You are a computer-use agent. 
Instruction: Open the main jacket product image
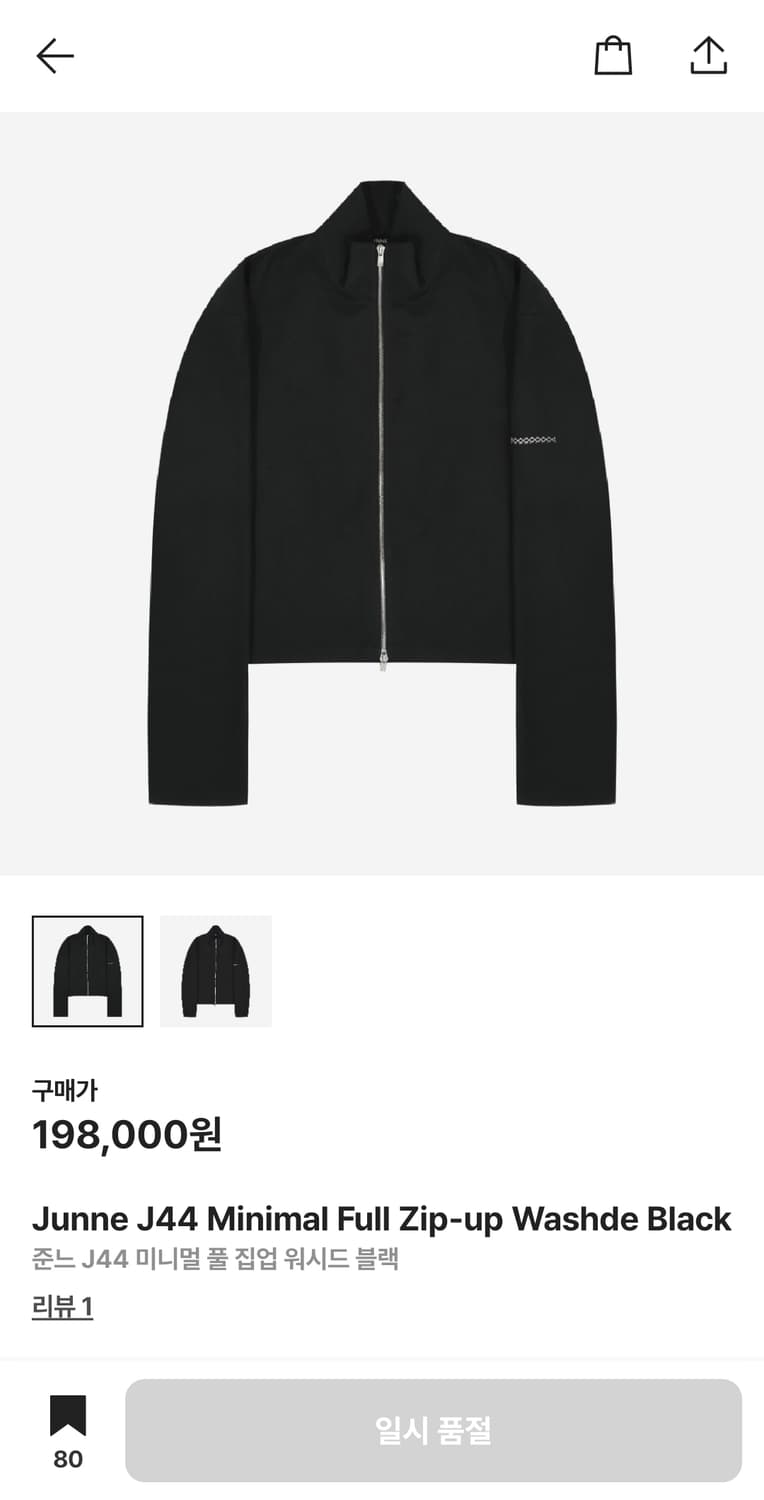(382, 494)
